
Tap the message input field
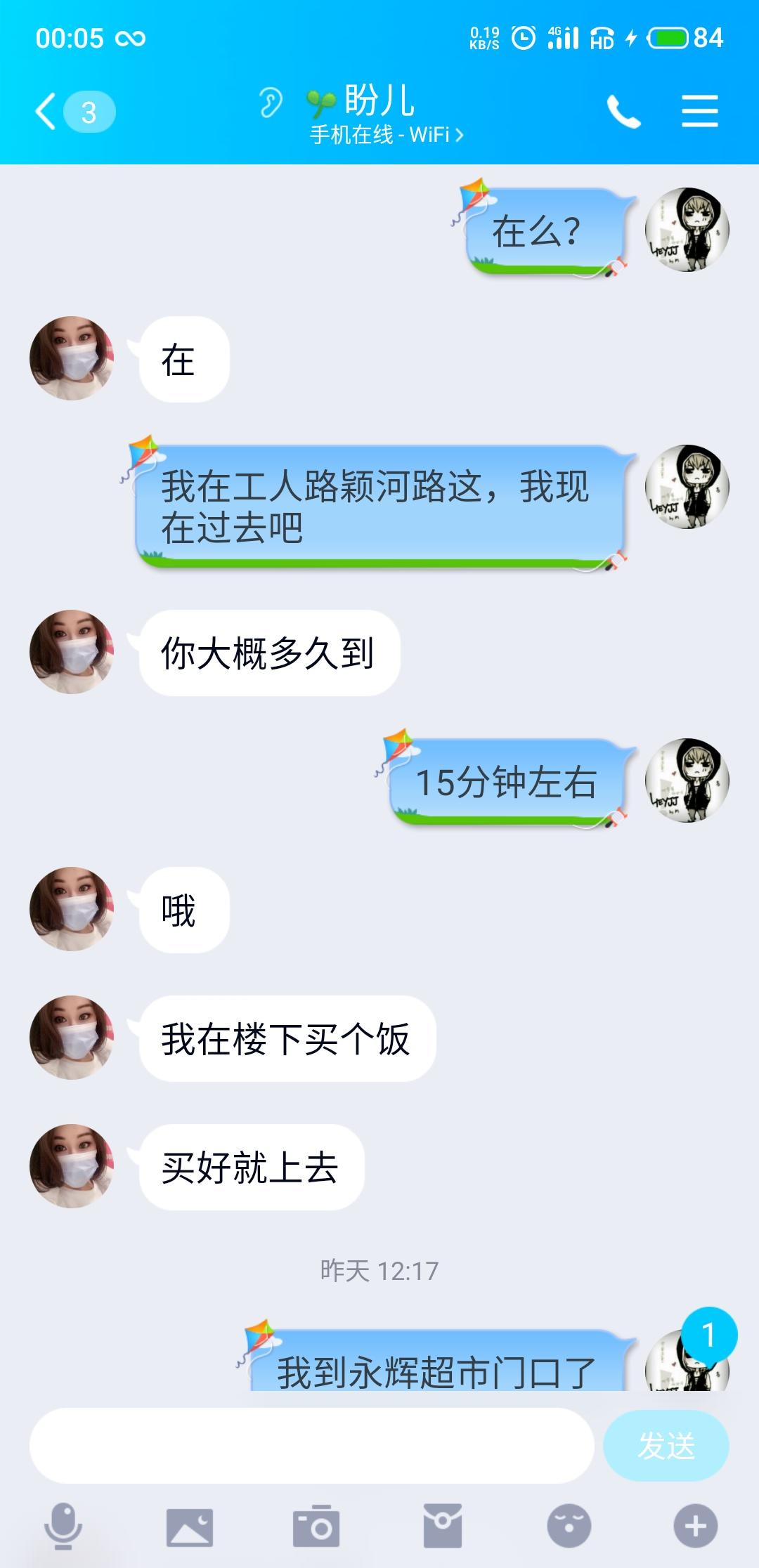311,1446
